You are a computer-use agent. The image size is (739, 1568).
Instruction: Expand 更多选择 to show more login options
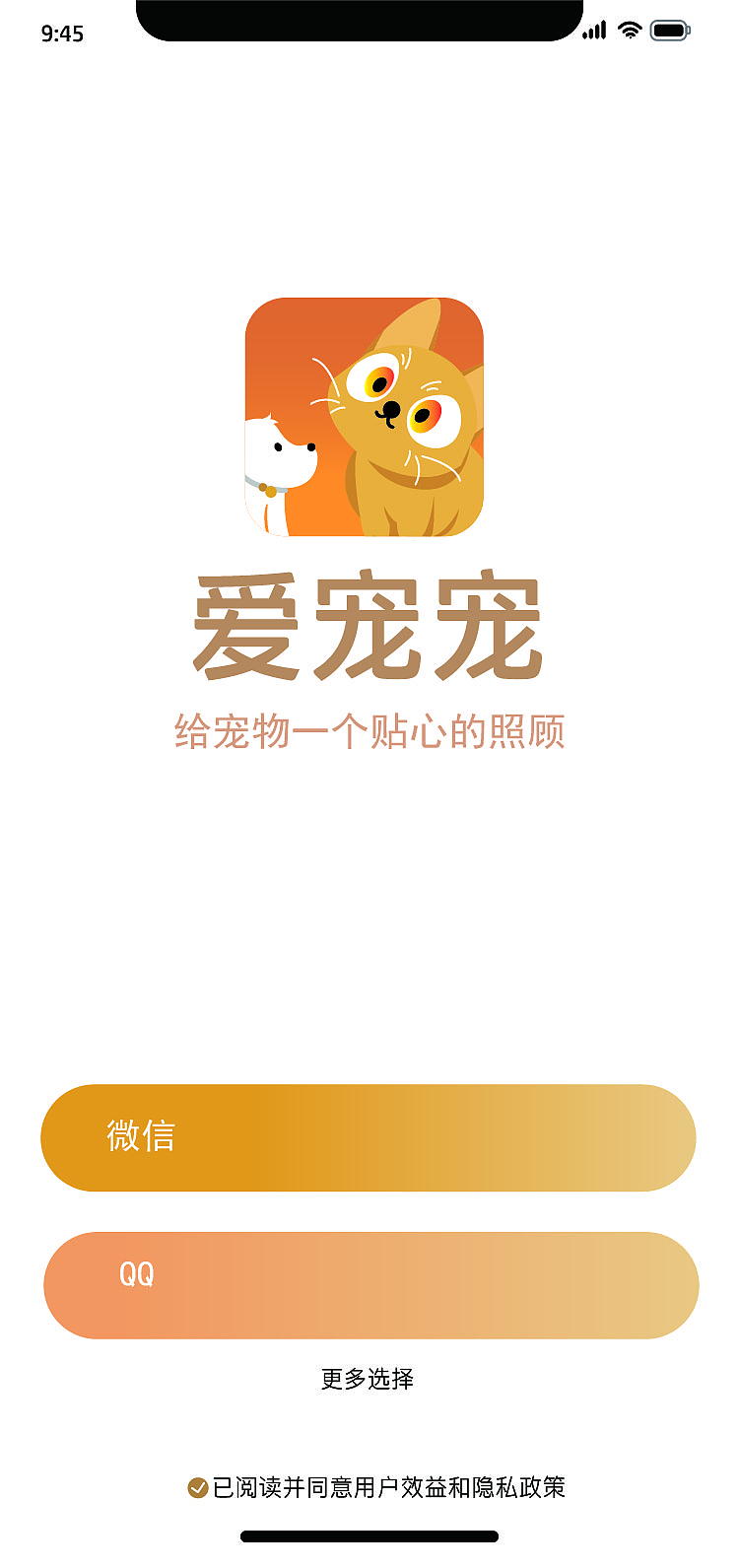click(368, 1381)
